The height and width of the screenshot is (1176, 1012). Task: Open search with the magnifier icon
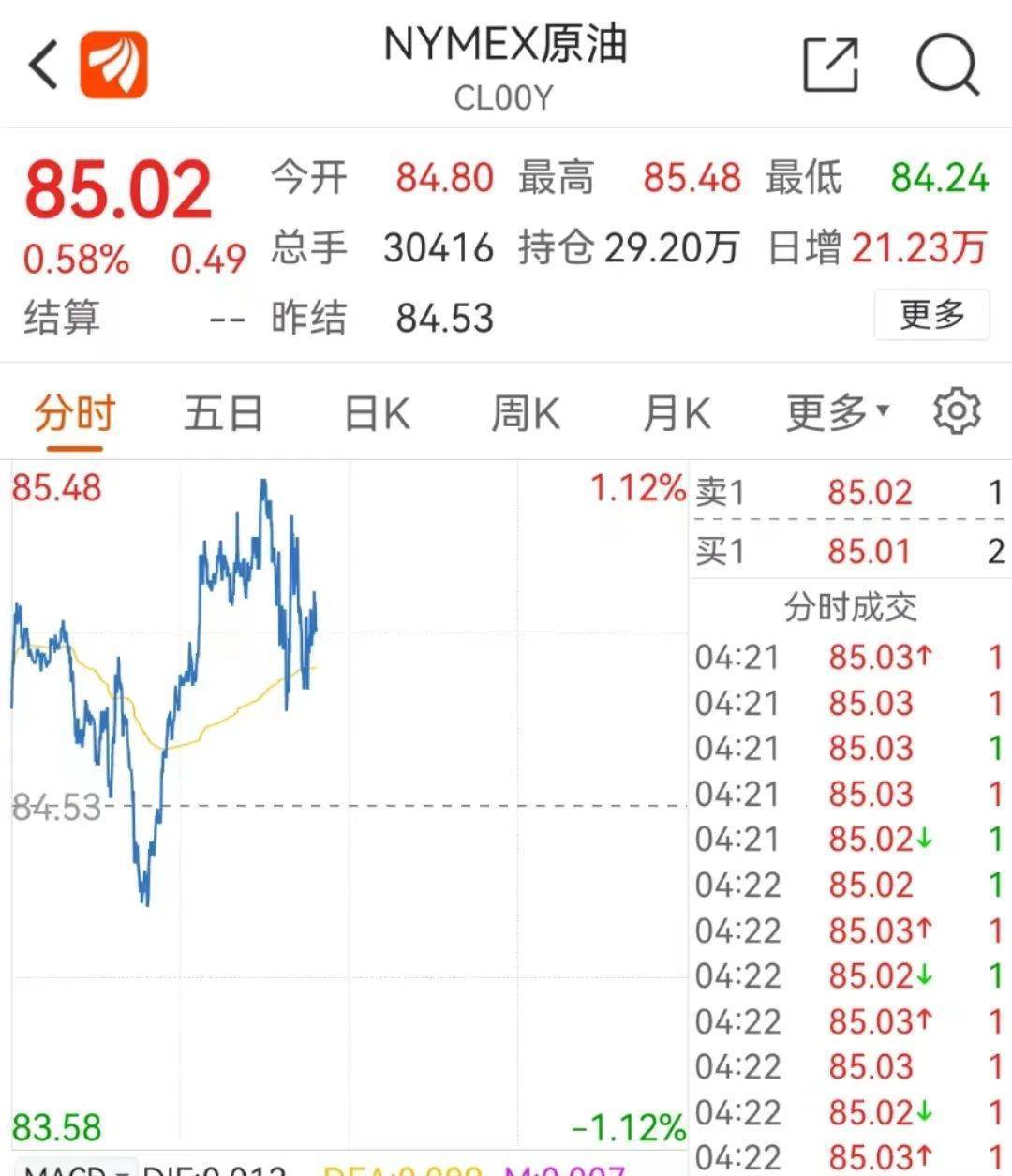pyautogui.click(x=946, y=63)
